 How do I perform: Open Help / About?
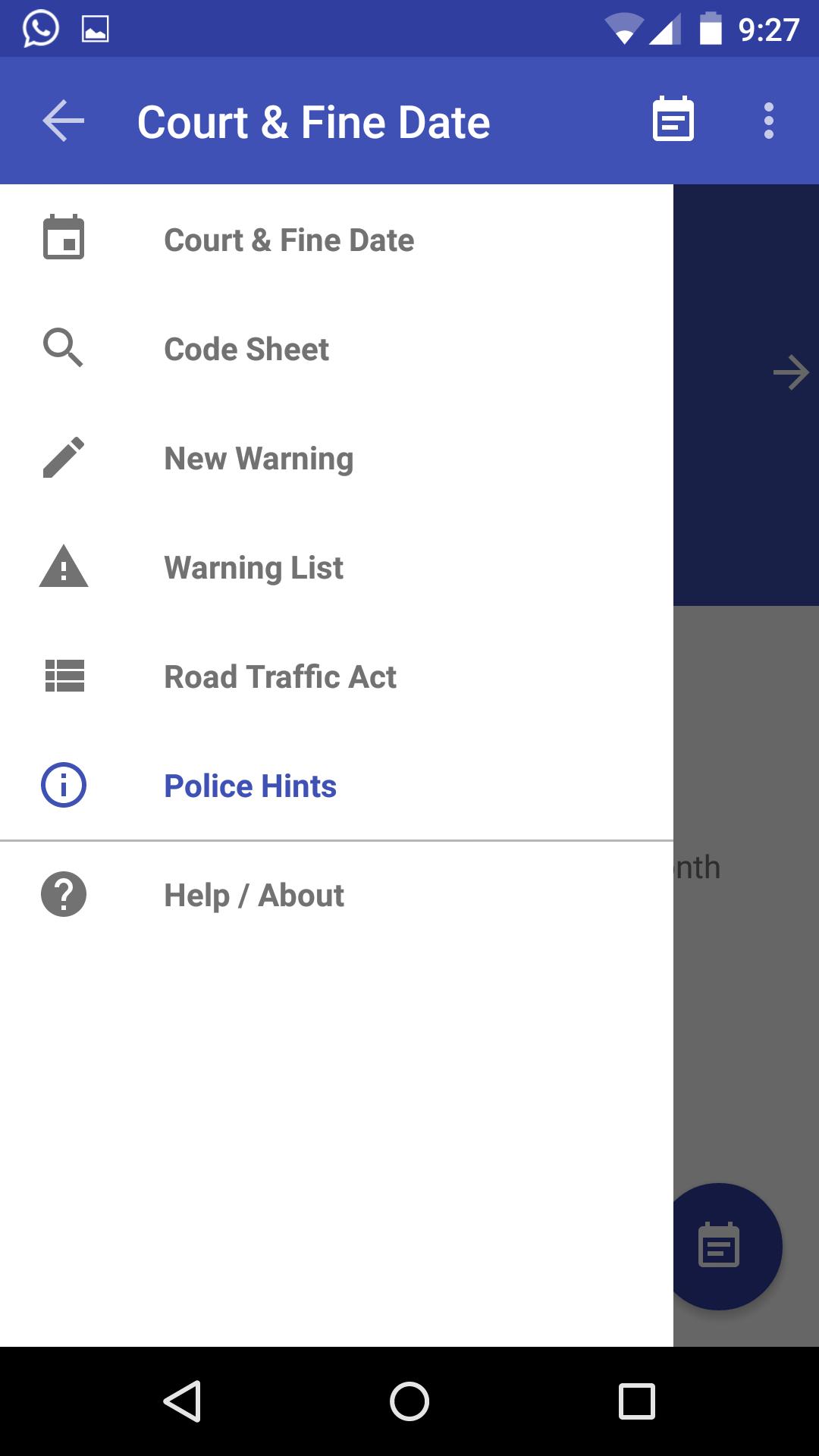(x=254, y=896)
